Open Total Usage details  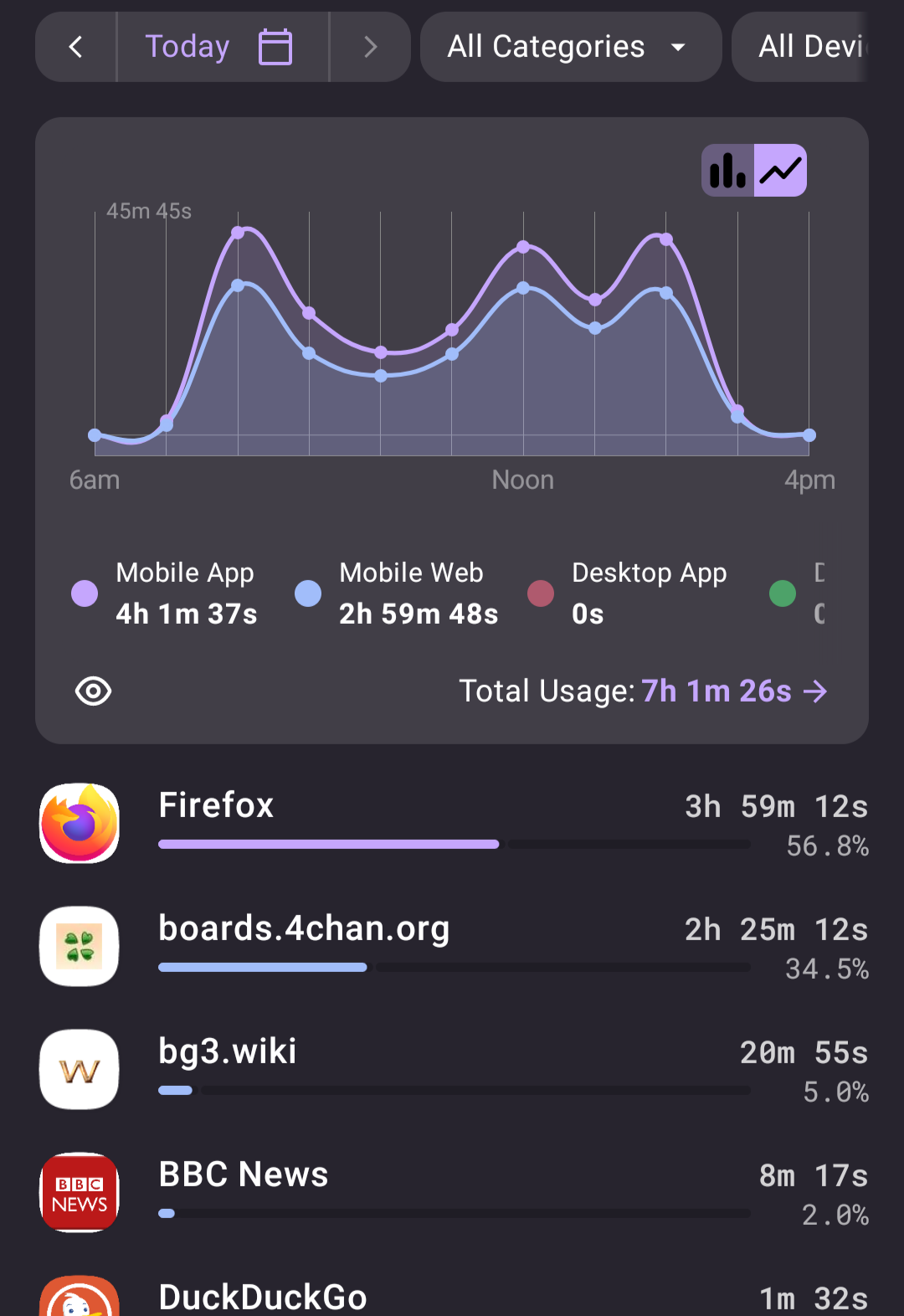[x=643, y=691]
